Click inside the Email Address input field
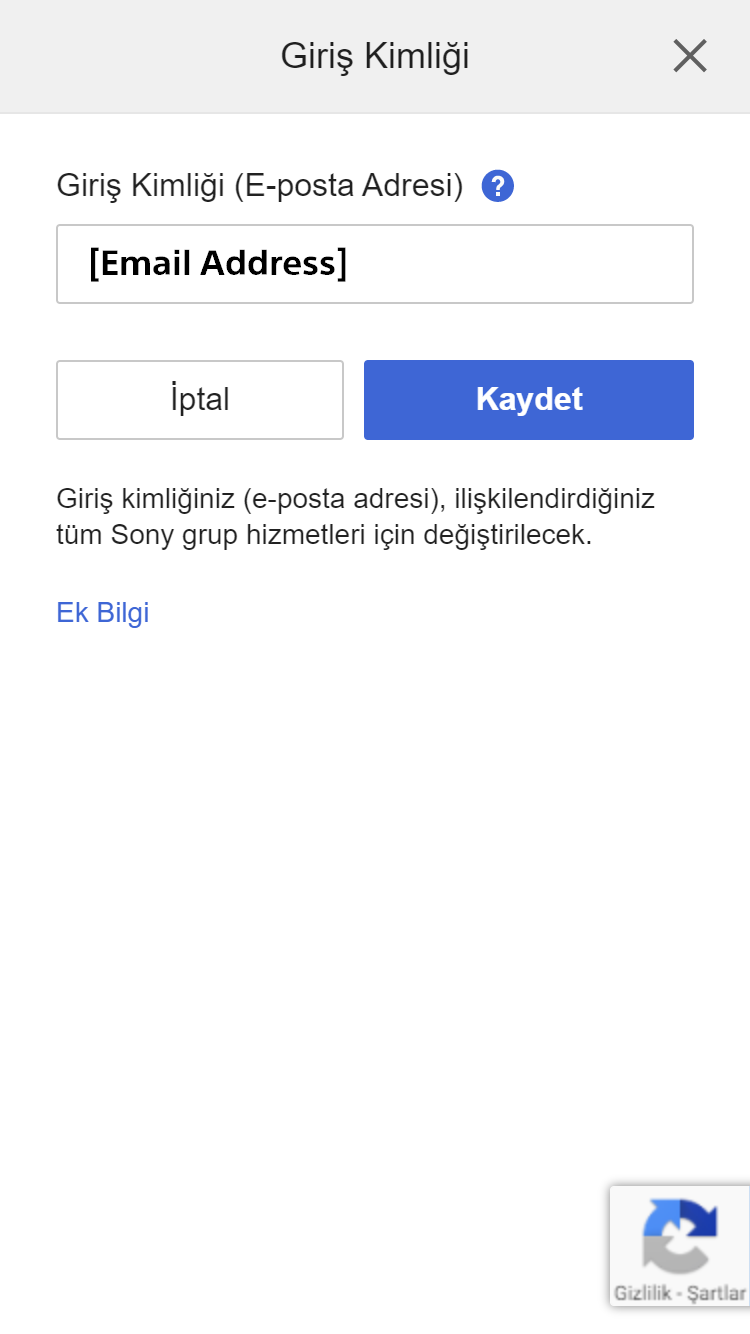Image resolution: width=750 pixels, height=1334 pixels. coord(375,263)
